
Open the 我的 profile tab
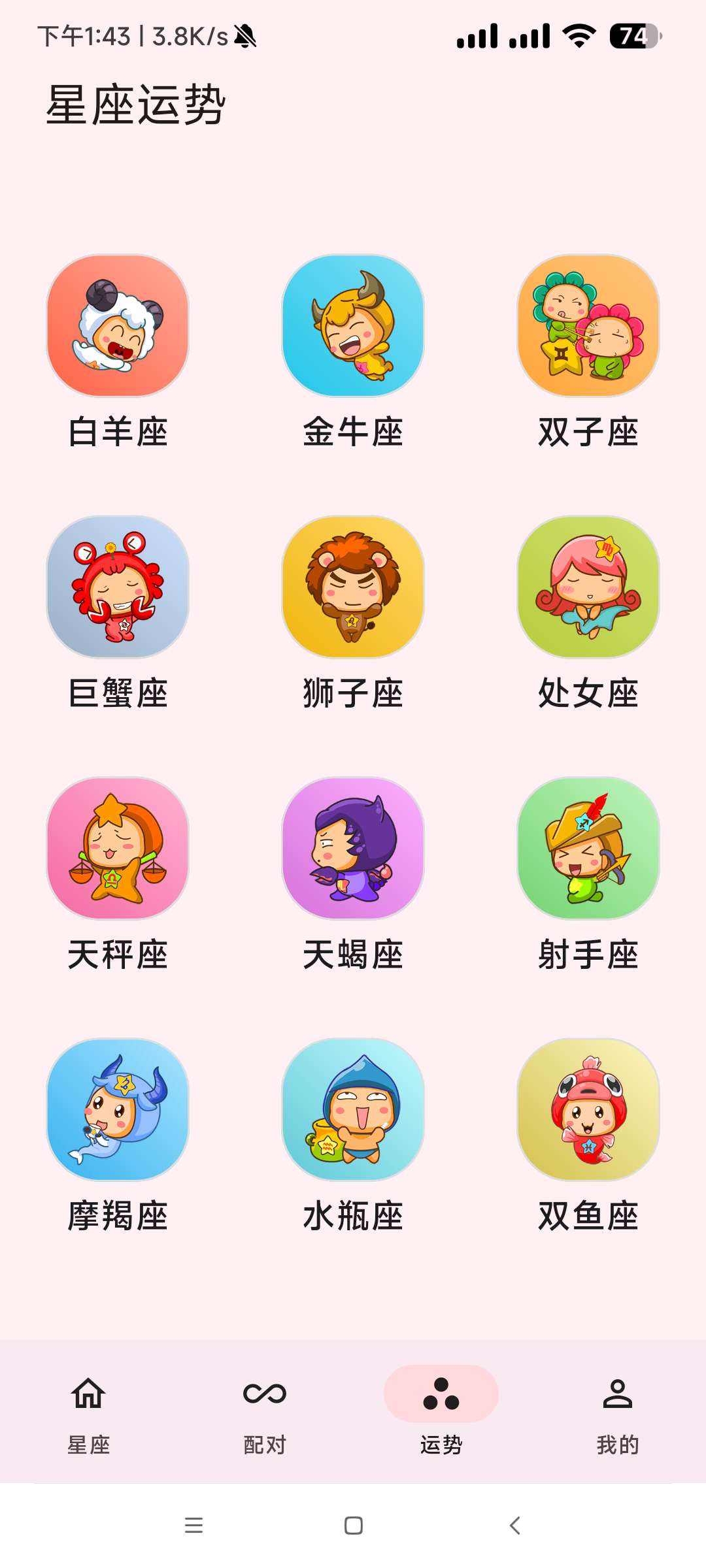(618, 1411)
